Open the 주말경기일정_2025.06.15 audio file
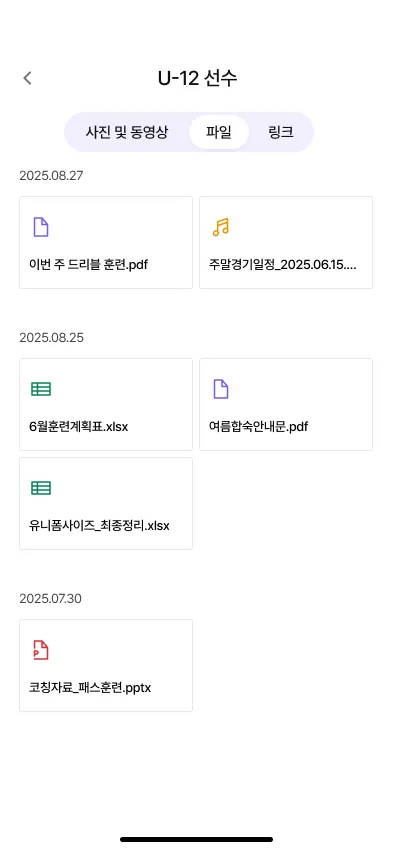The image size is (393, 850). pyautogui.click(x=286, y=242)
